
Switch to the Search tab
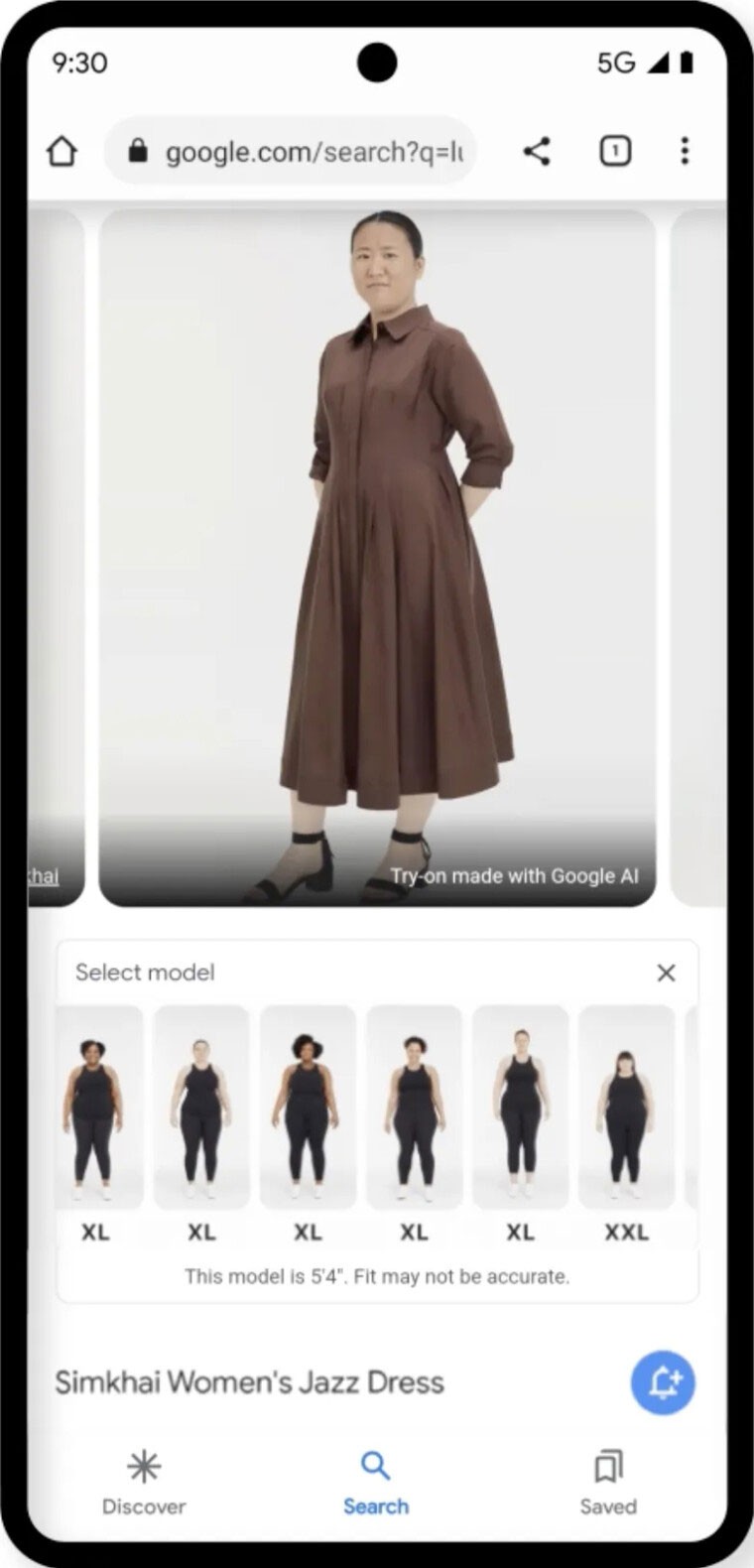tap(376, 1483)
